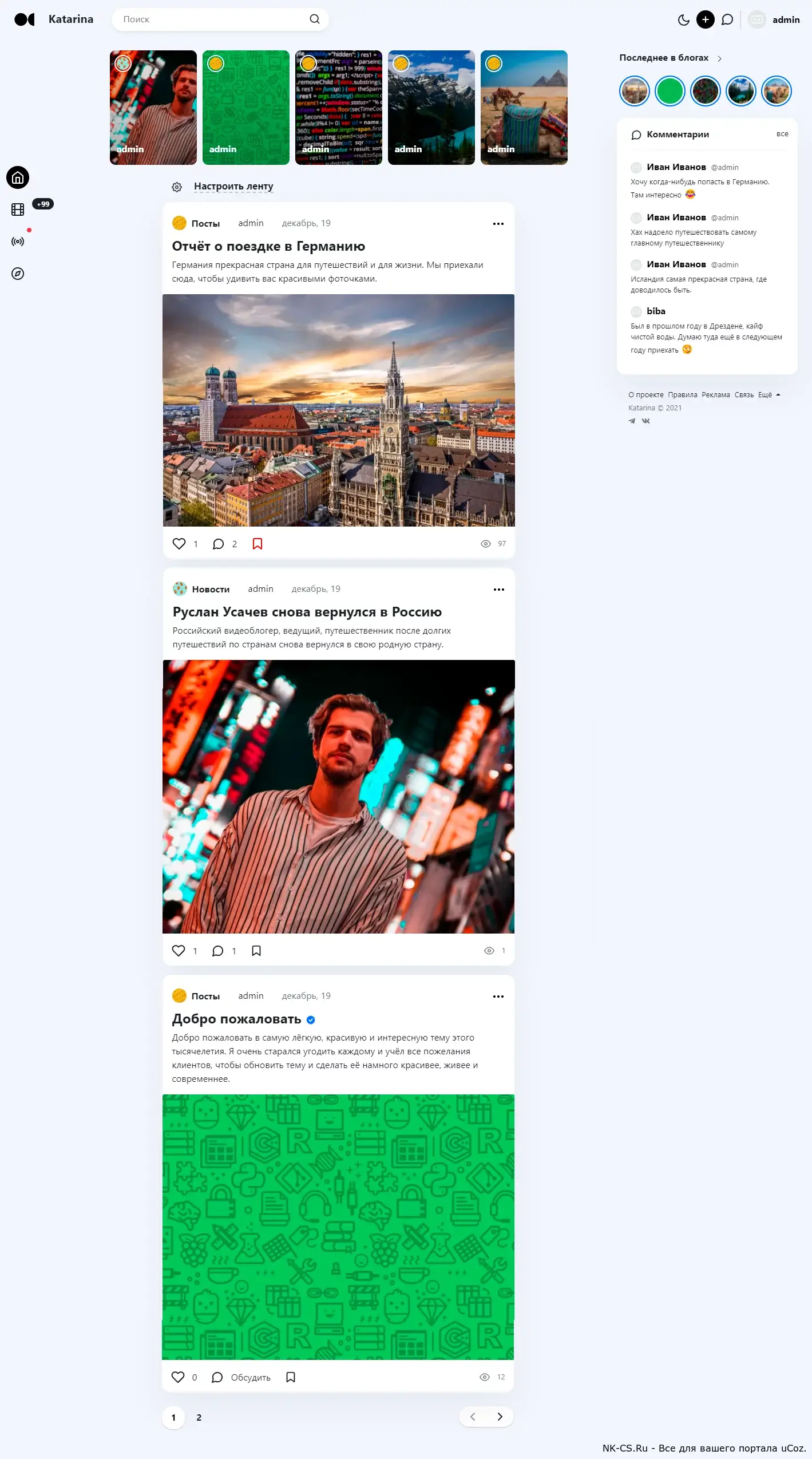Remove the bookmark on the Germany post
This screenshot has height=1459, width=812.
(258, 544)
